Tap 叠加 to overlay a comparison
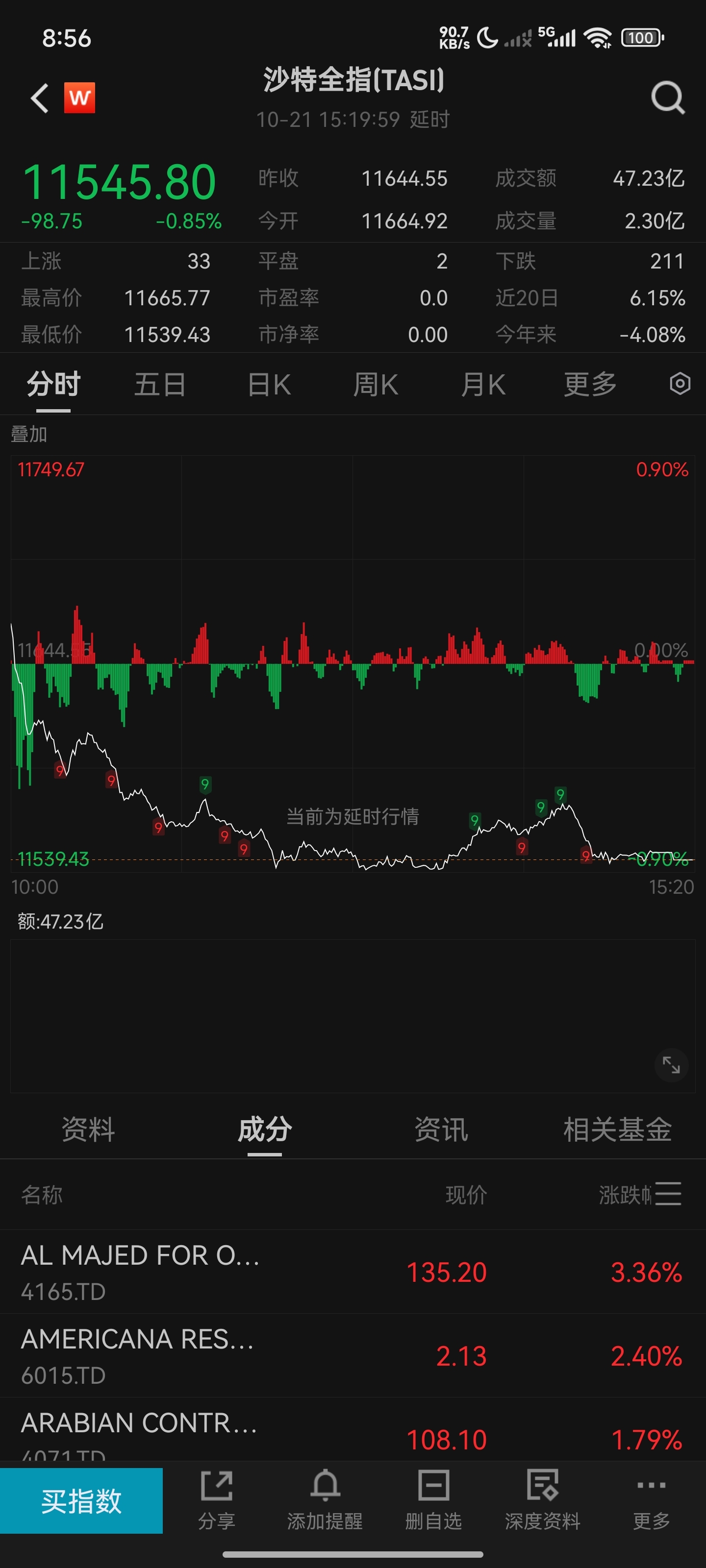 click(28, 434)
